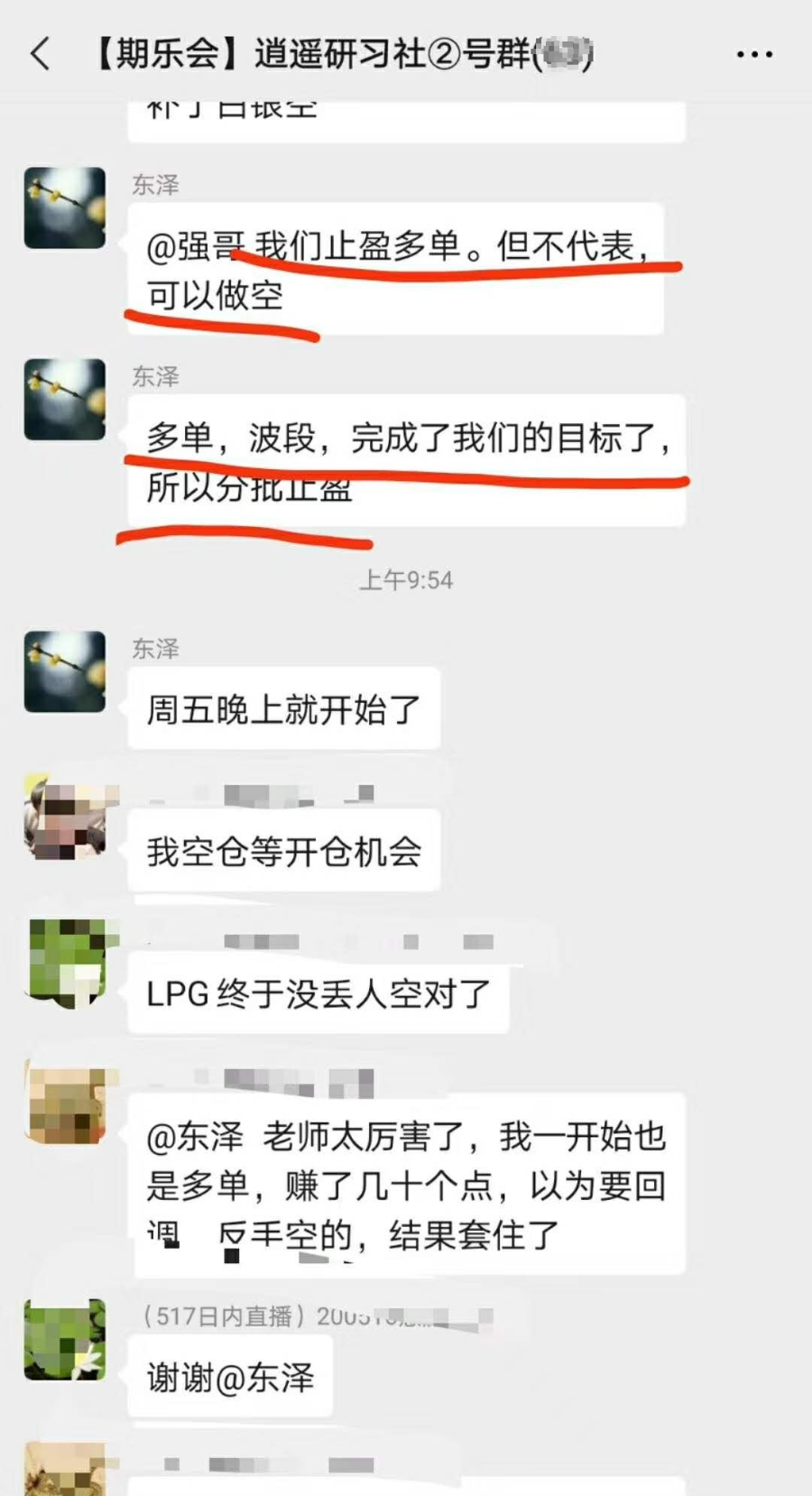Open avatar of the LPG message sender
The height and width of the screenshot is (1496, 812).
click(65, 960)
